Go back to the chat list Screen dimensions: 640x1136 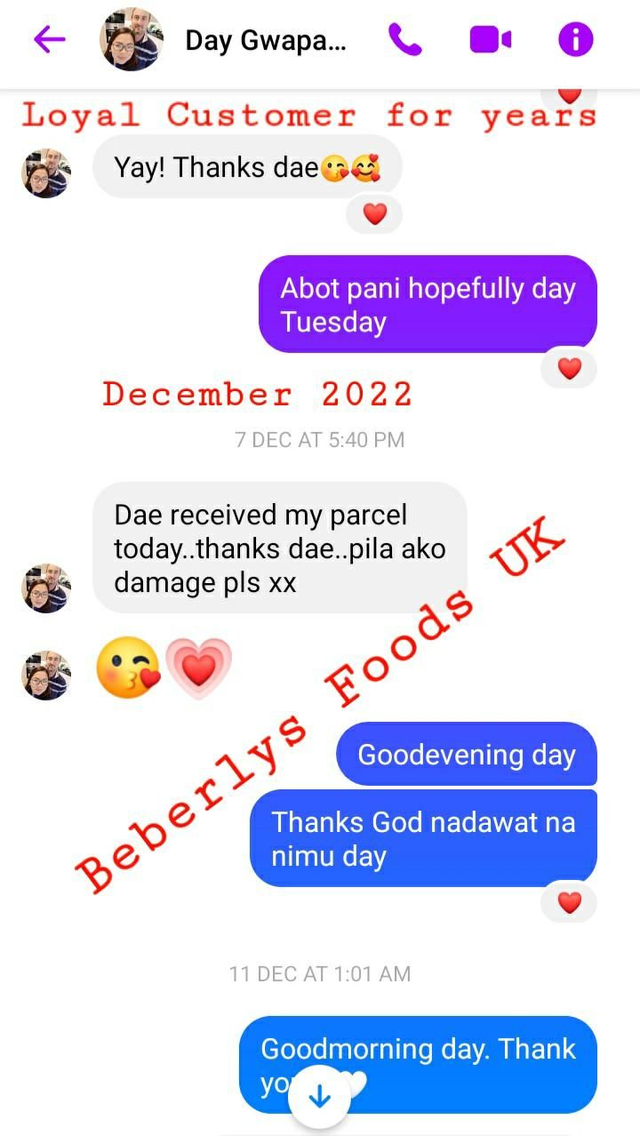click(x=49, y=40)
